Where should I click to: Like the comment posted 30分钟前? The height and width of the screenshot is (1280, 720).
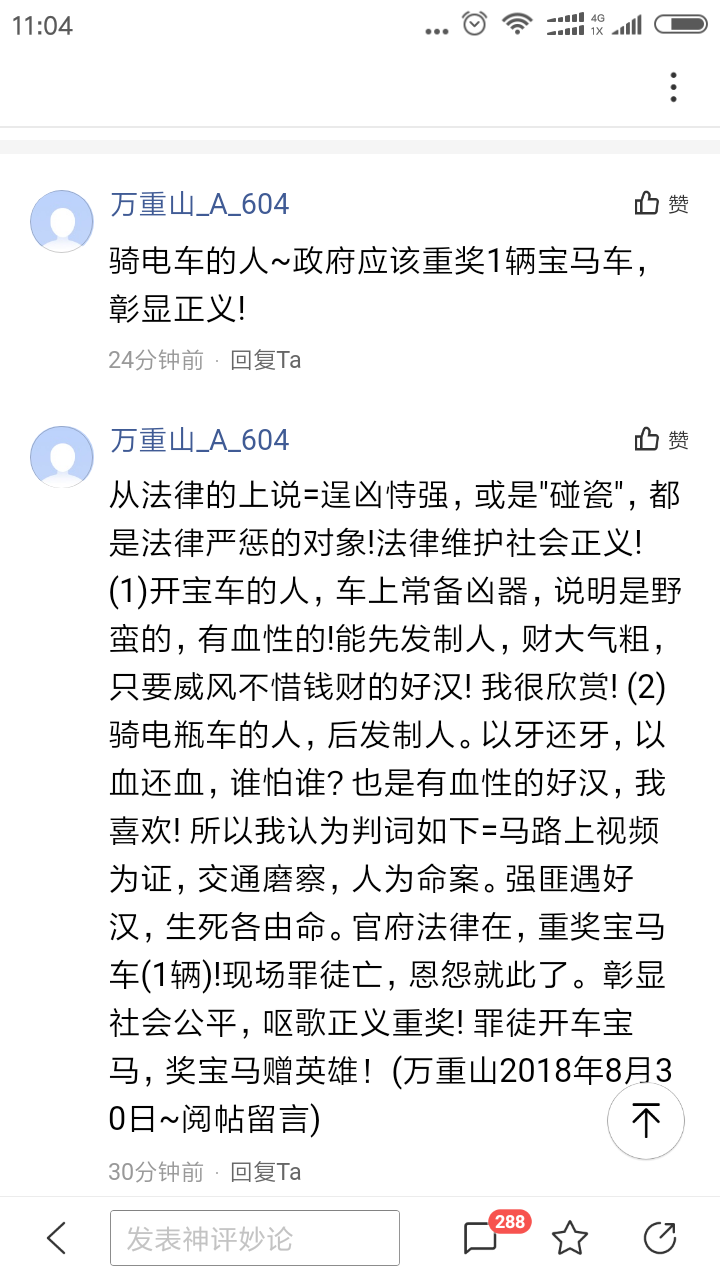tap(661, 439)
